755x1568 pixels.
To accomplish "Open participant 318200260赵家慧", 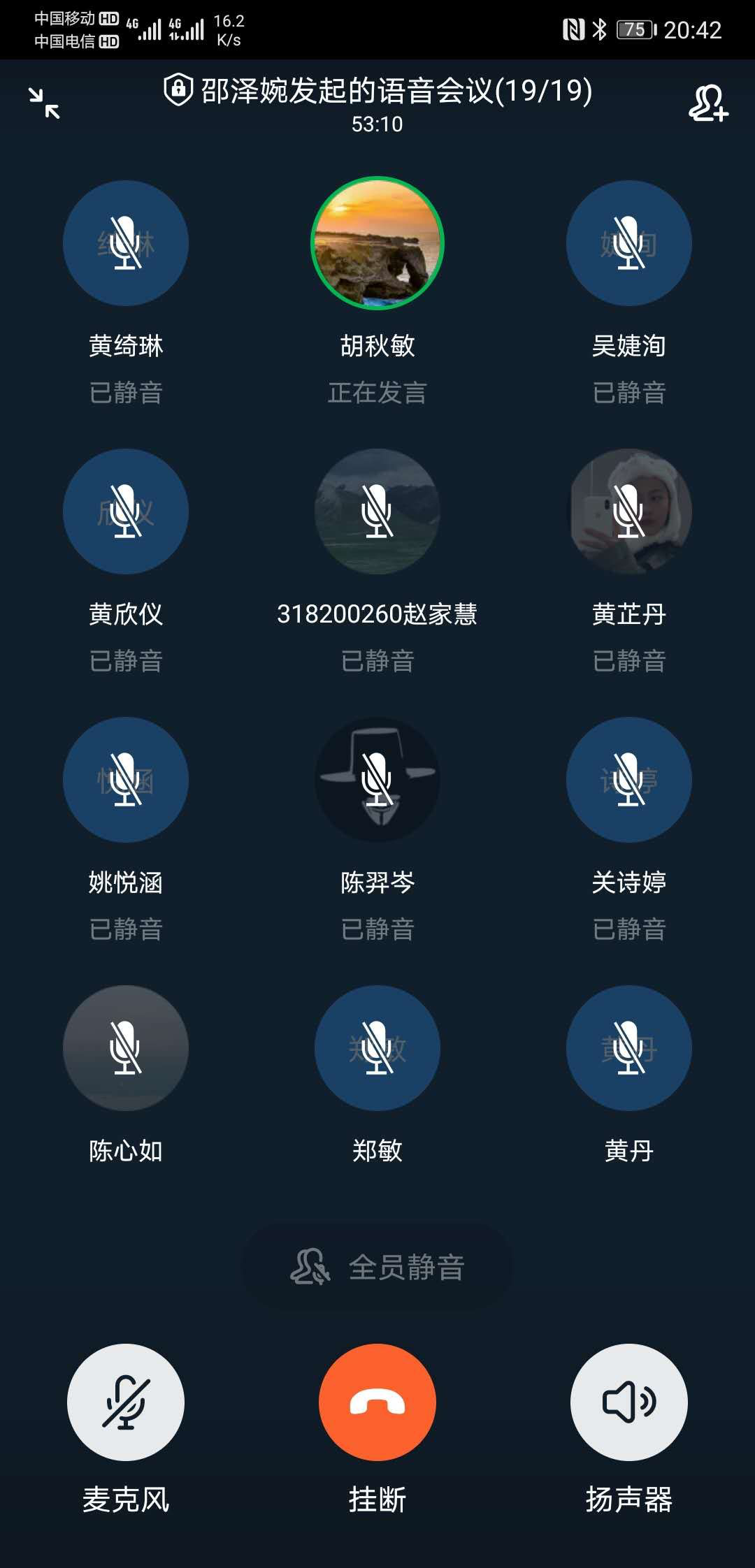I will (377, 511).
